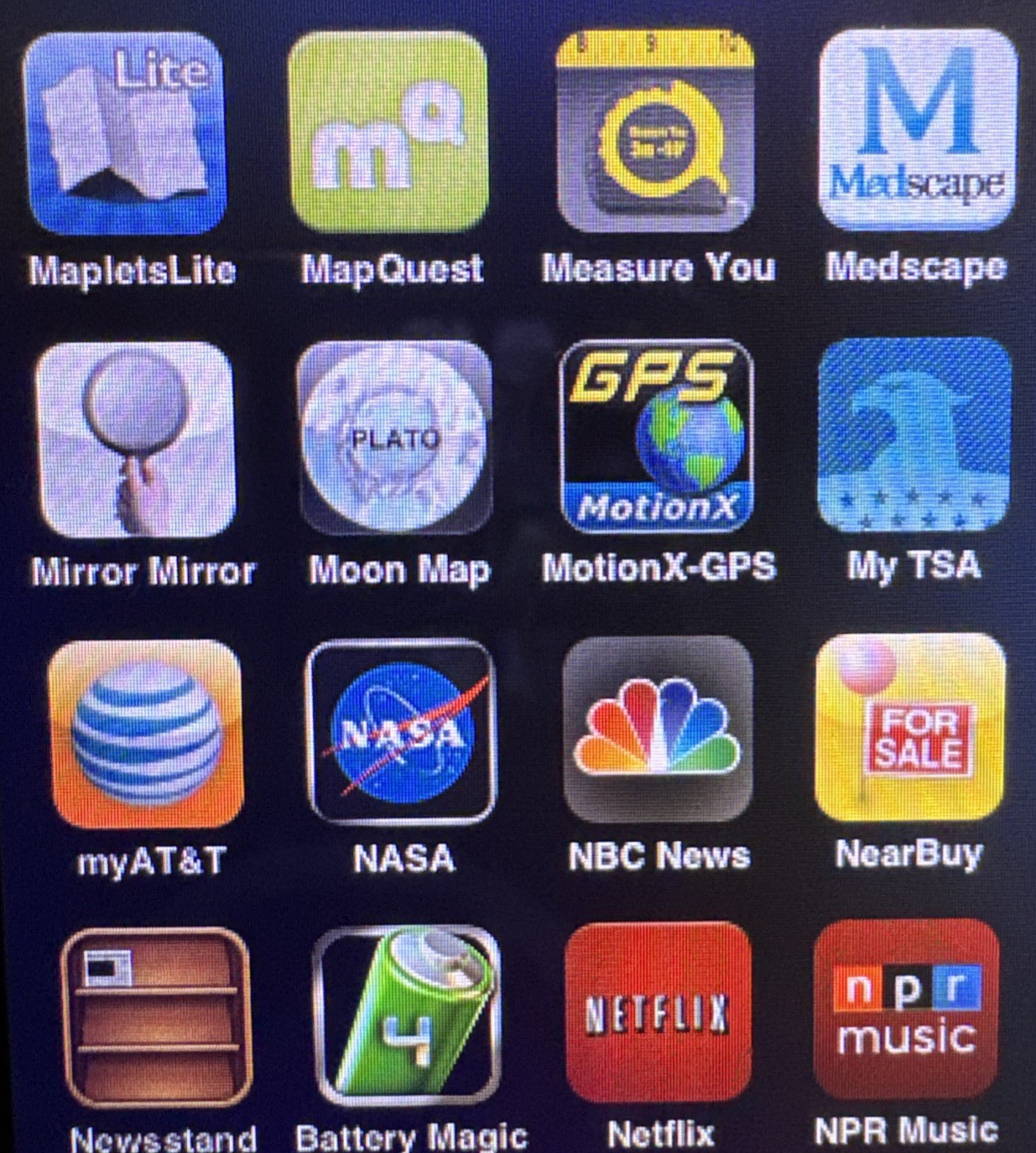Open the NearBuy app
The height and width of the screenshot is (1153, 1036).
click(x=910, y=727)
